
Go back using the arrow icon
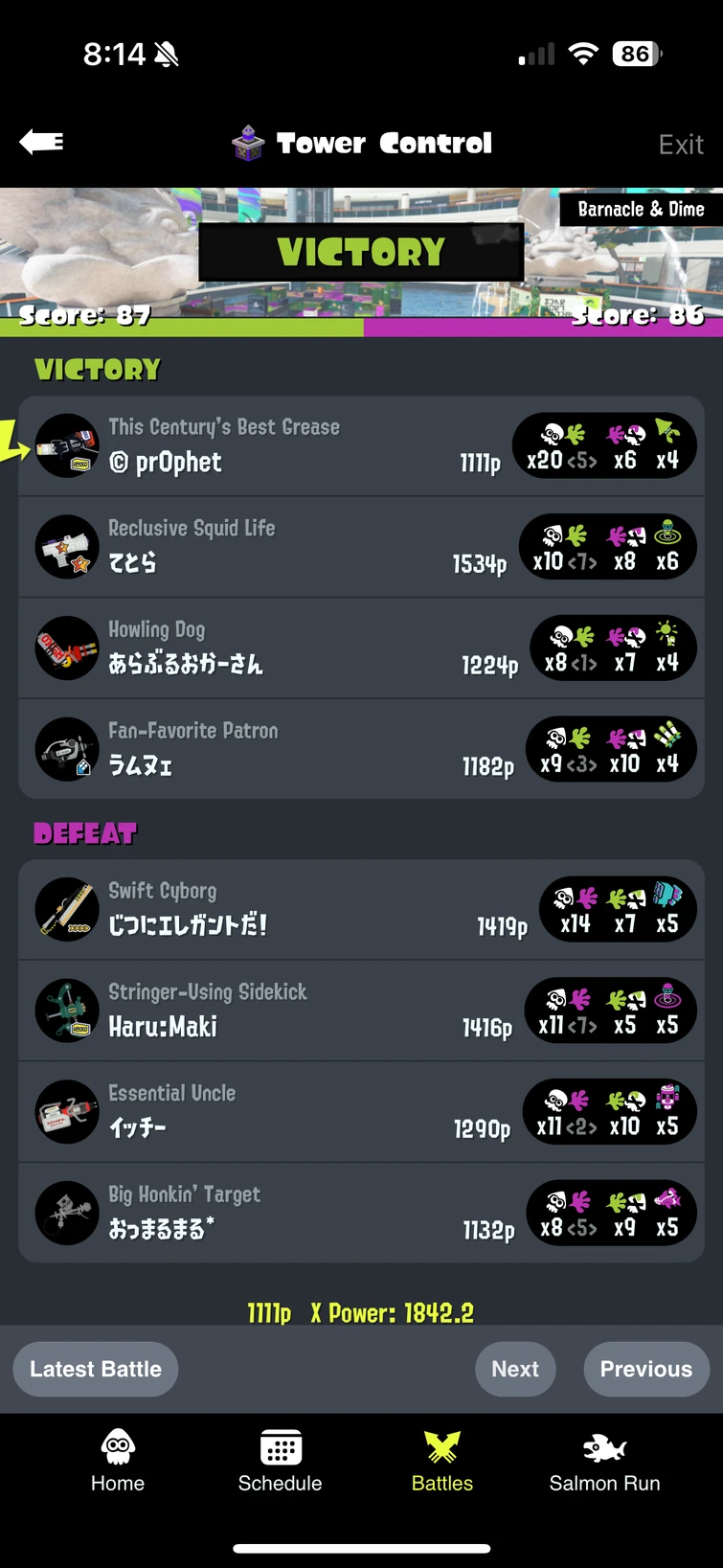click(41, 143)
